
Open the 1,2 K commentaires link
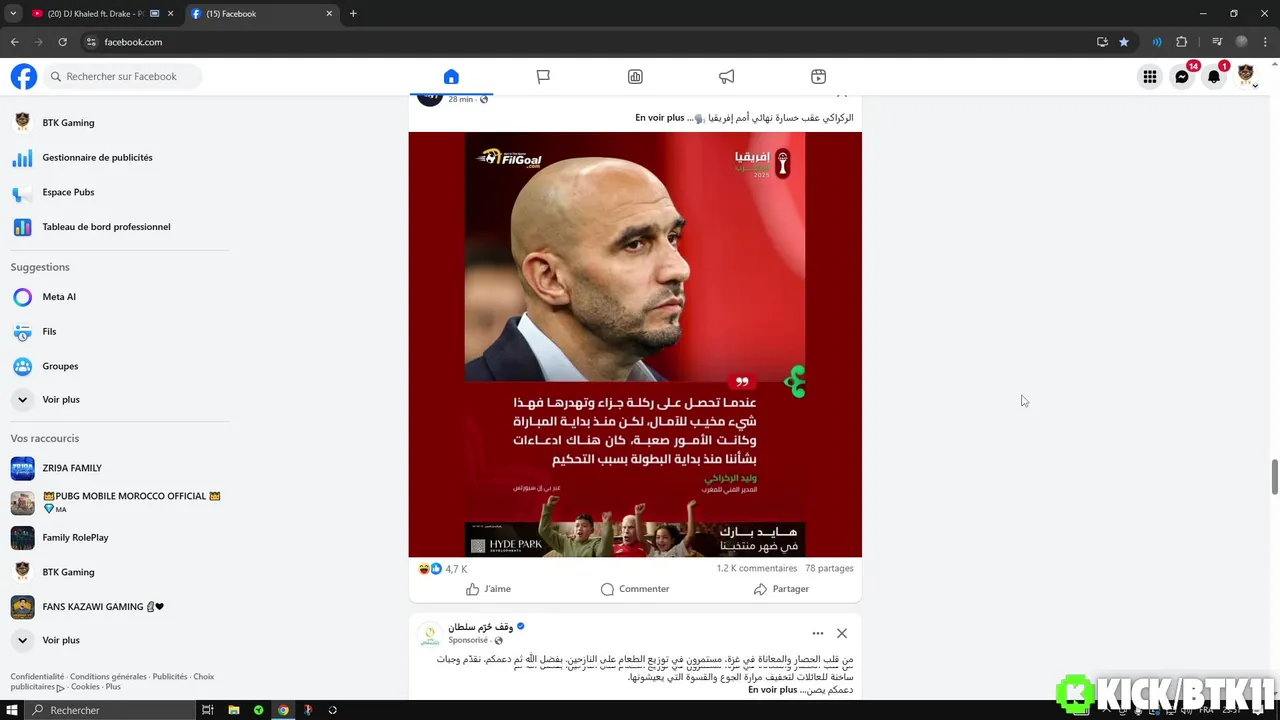tap(756, 569)
